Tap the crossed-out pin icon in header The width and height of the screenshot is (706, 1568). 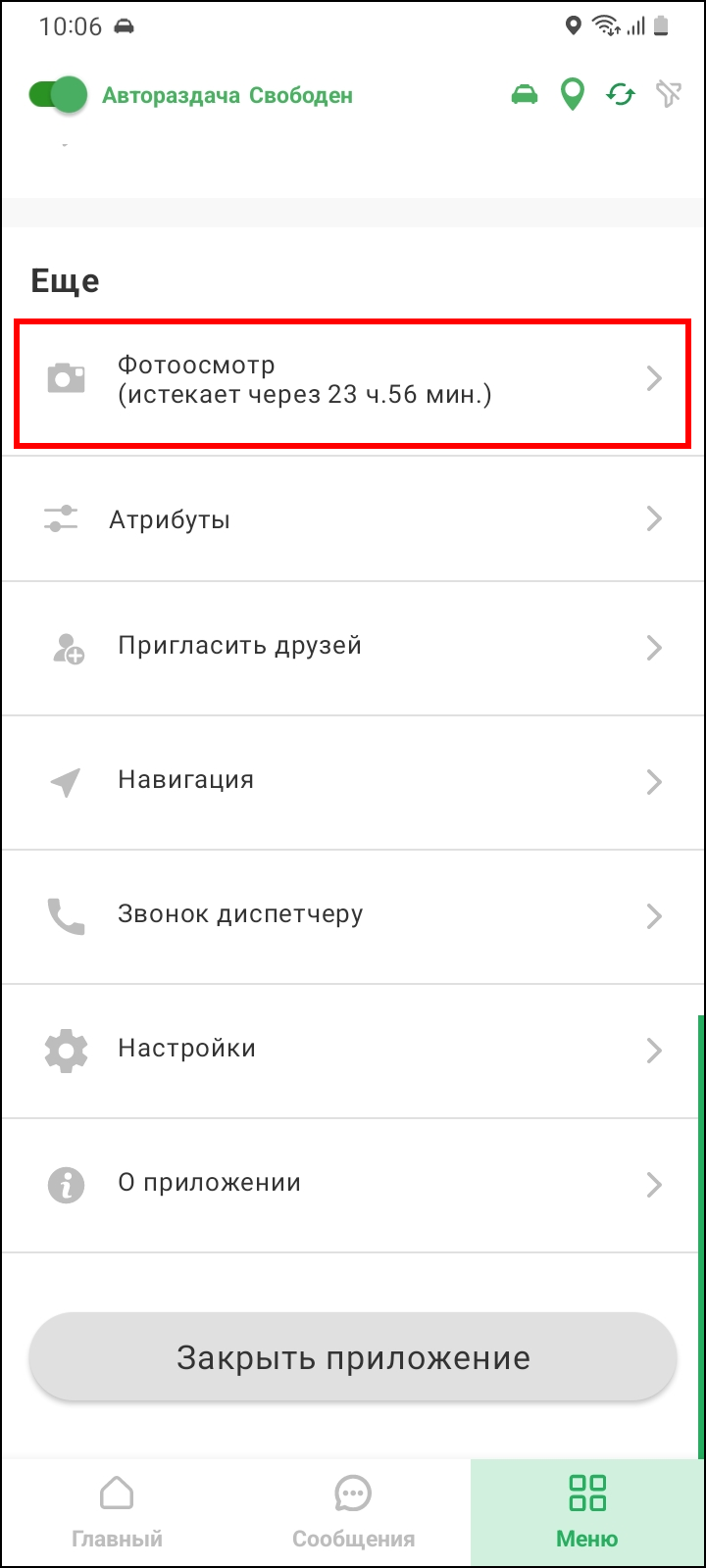tap(669, 95)
